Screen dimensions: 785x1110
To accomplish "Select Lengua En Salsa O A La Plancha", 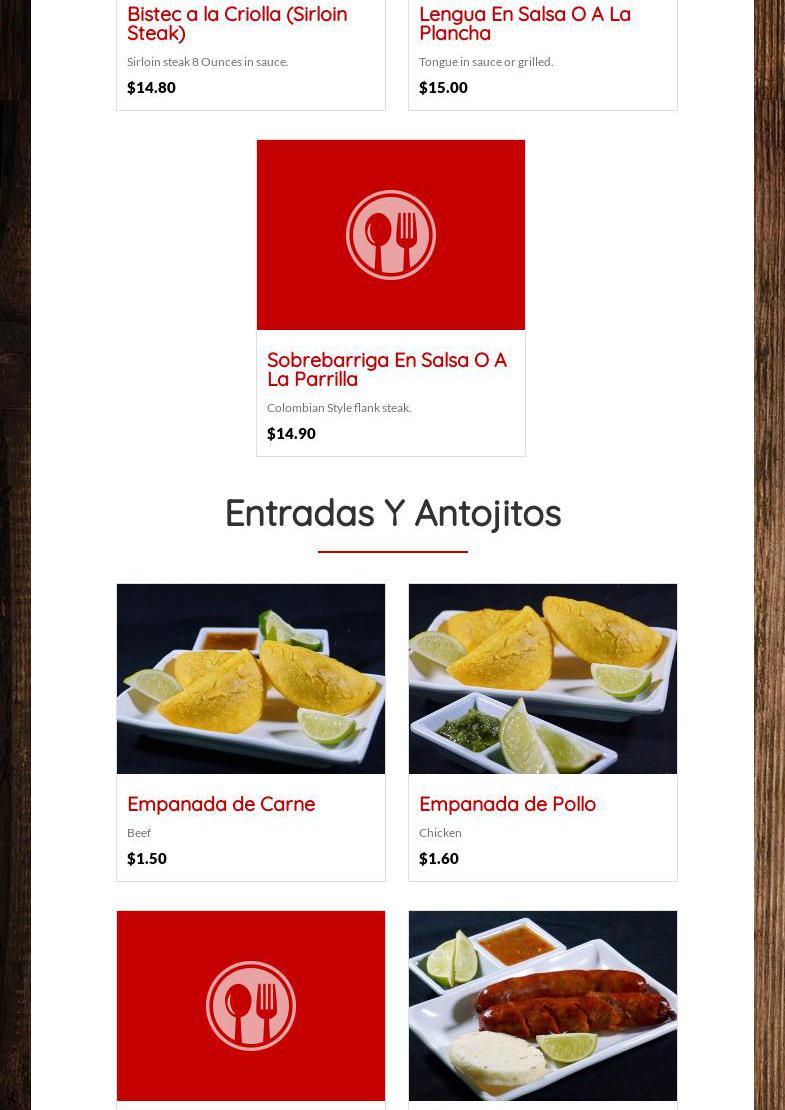I will coord(524,24).
